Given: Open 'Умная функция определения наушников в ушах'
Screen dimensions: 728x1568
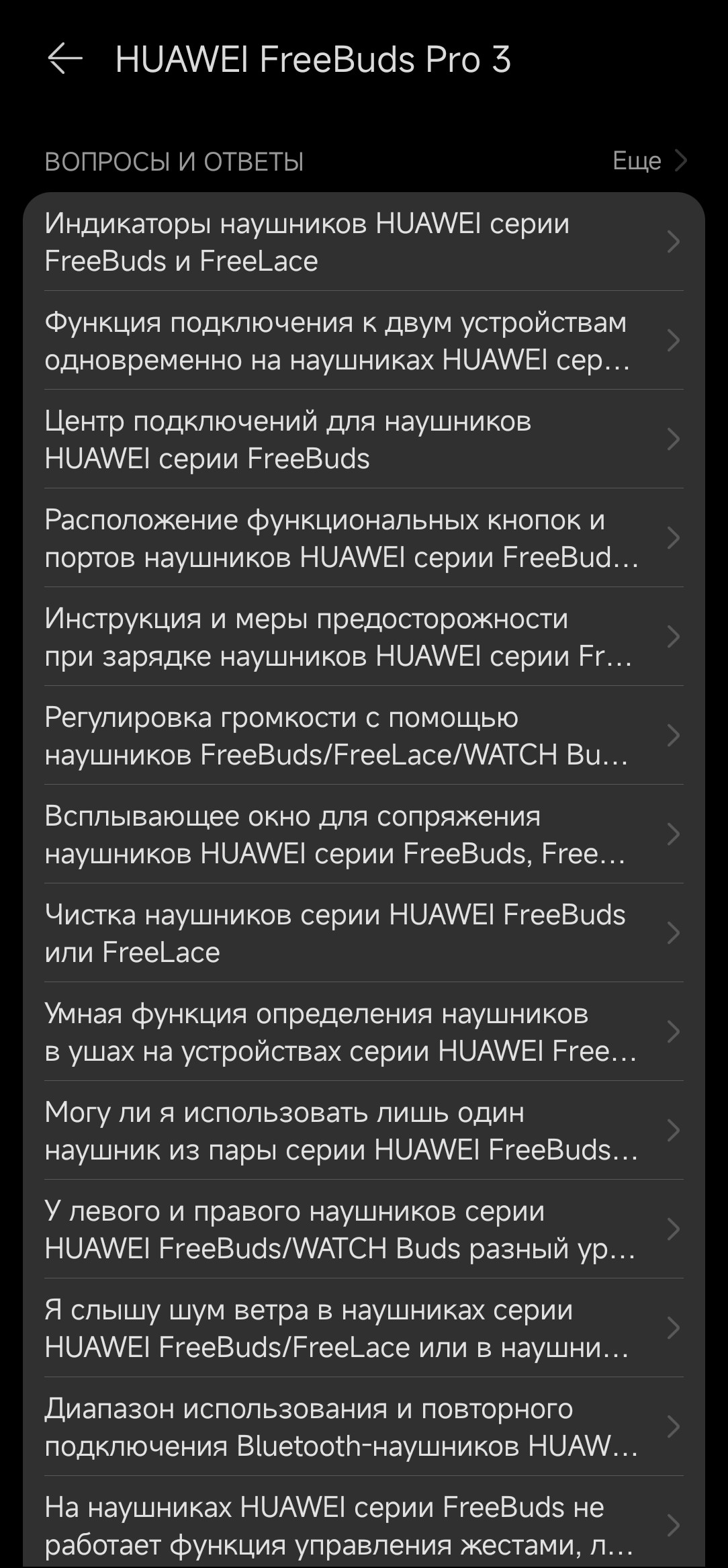Looking at the screenshot, I should tap(363, 1032).
